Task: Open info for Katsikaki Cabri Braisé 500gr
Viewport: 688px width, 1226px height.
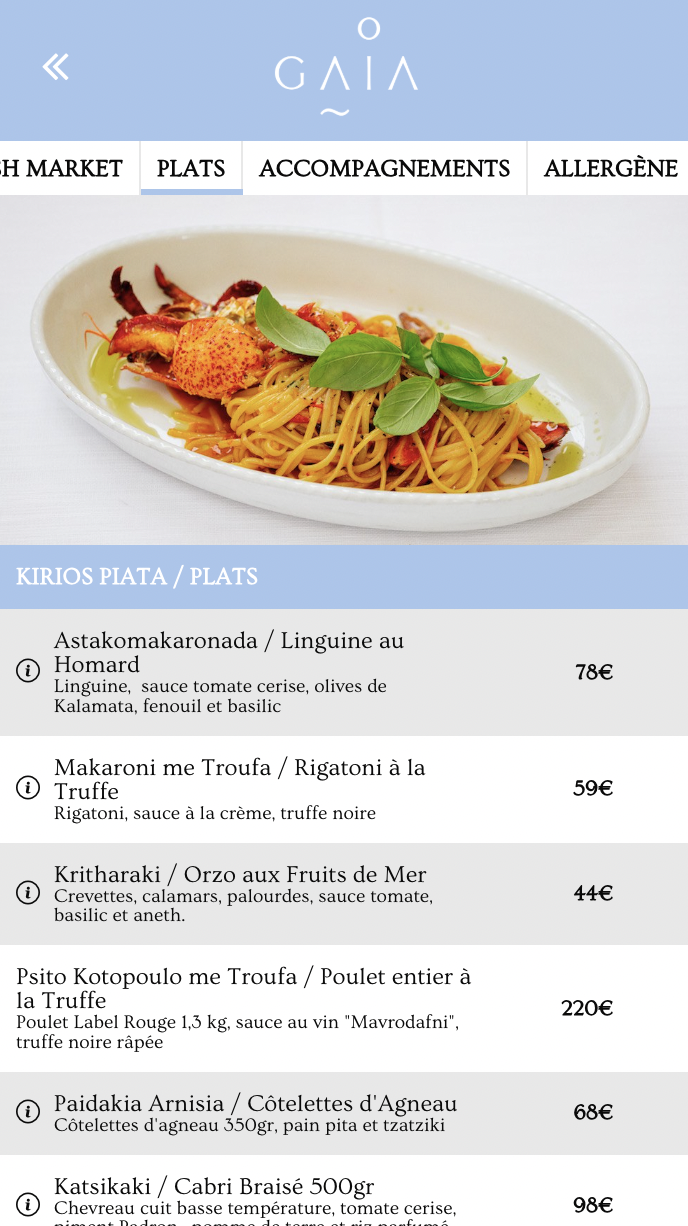Action: pos(28,1205)
